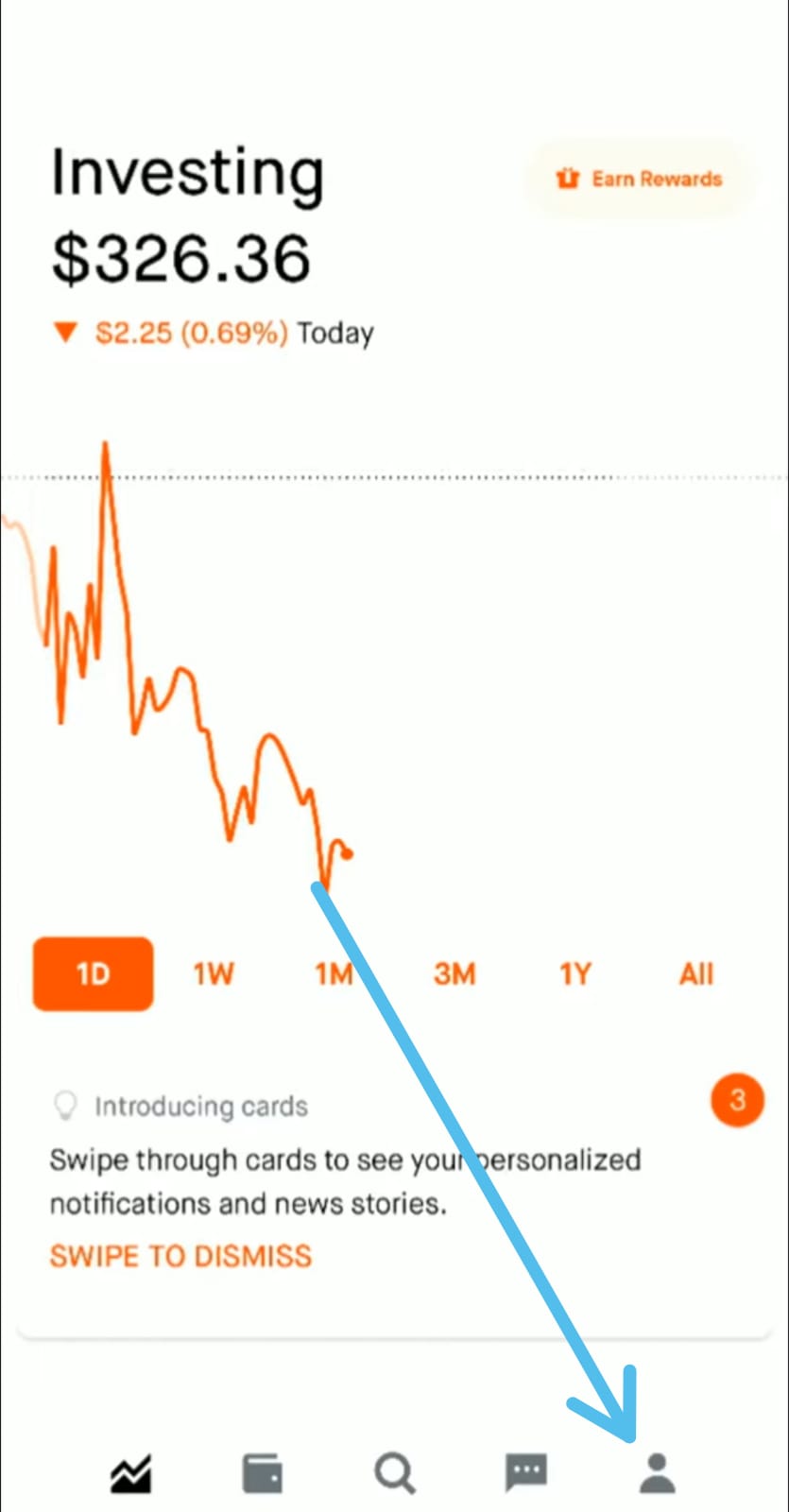Screen dimensions: 789x1512
Task: Tap the Earn Rewards button
Action: 639,179
